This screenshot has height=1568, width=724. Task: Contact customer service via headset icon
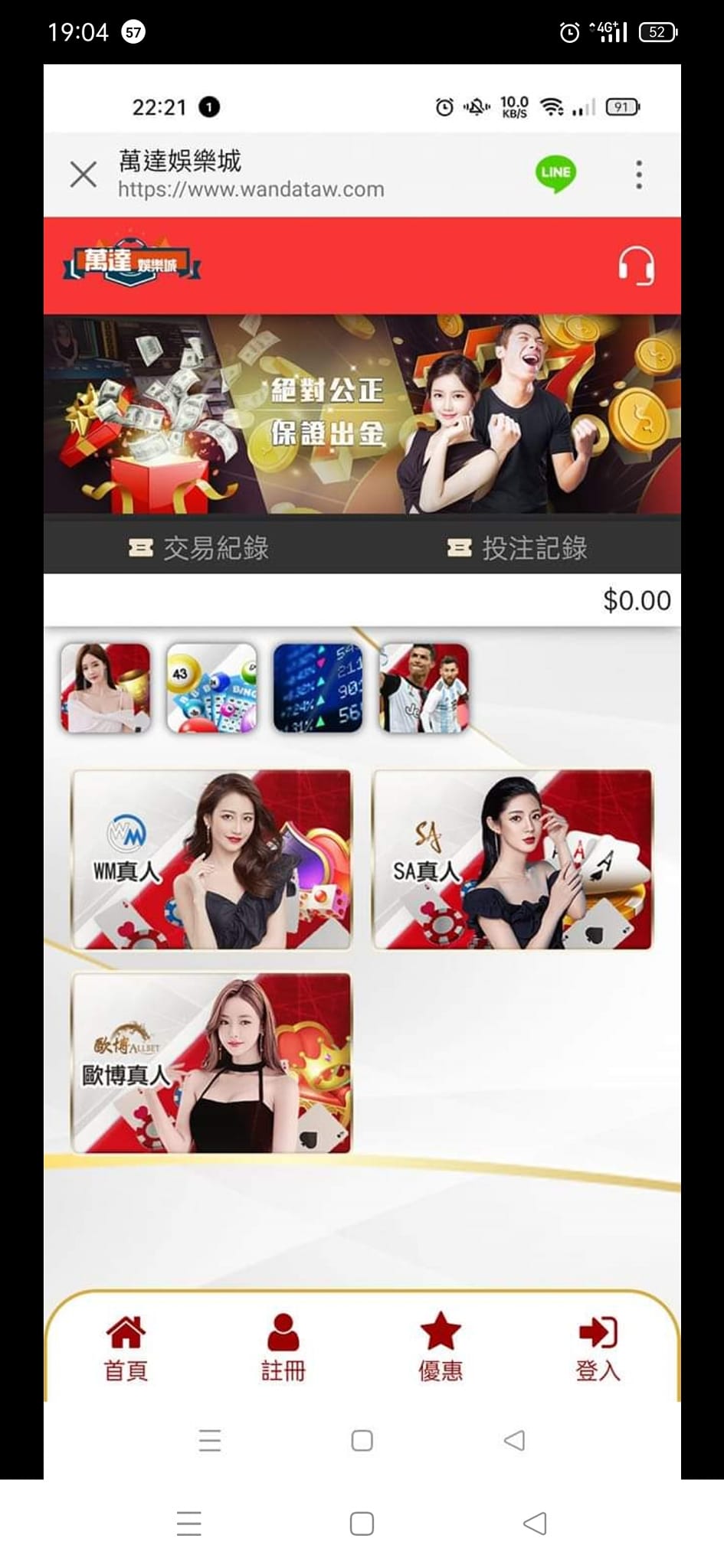click(636, 266)
